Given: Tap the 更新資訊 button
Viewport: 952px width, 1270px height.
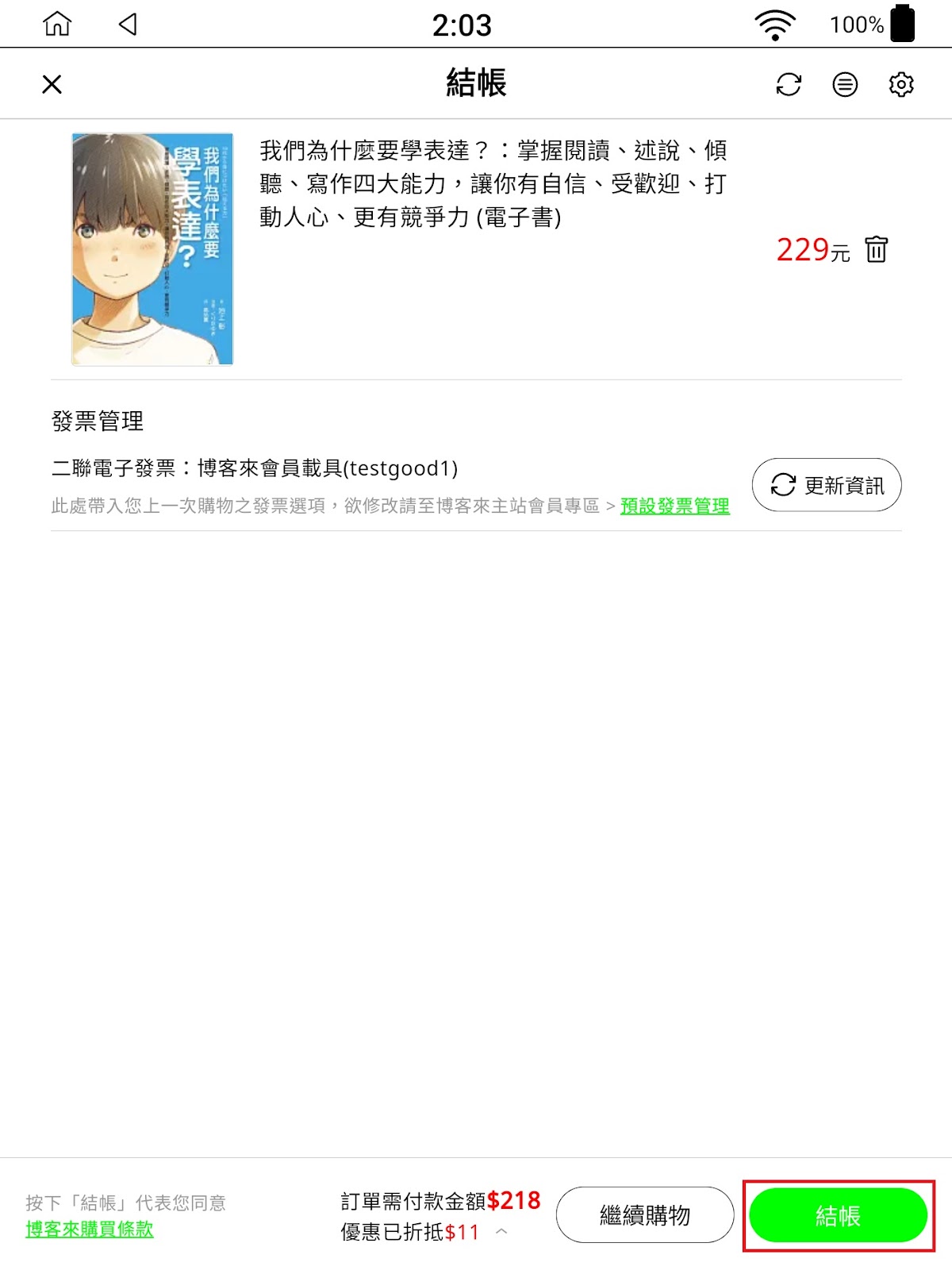Looking at the screenshot, I should (827, 485).
